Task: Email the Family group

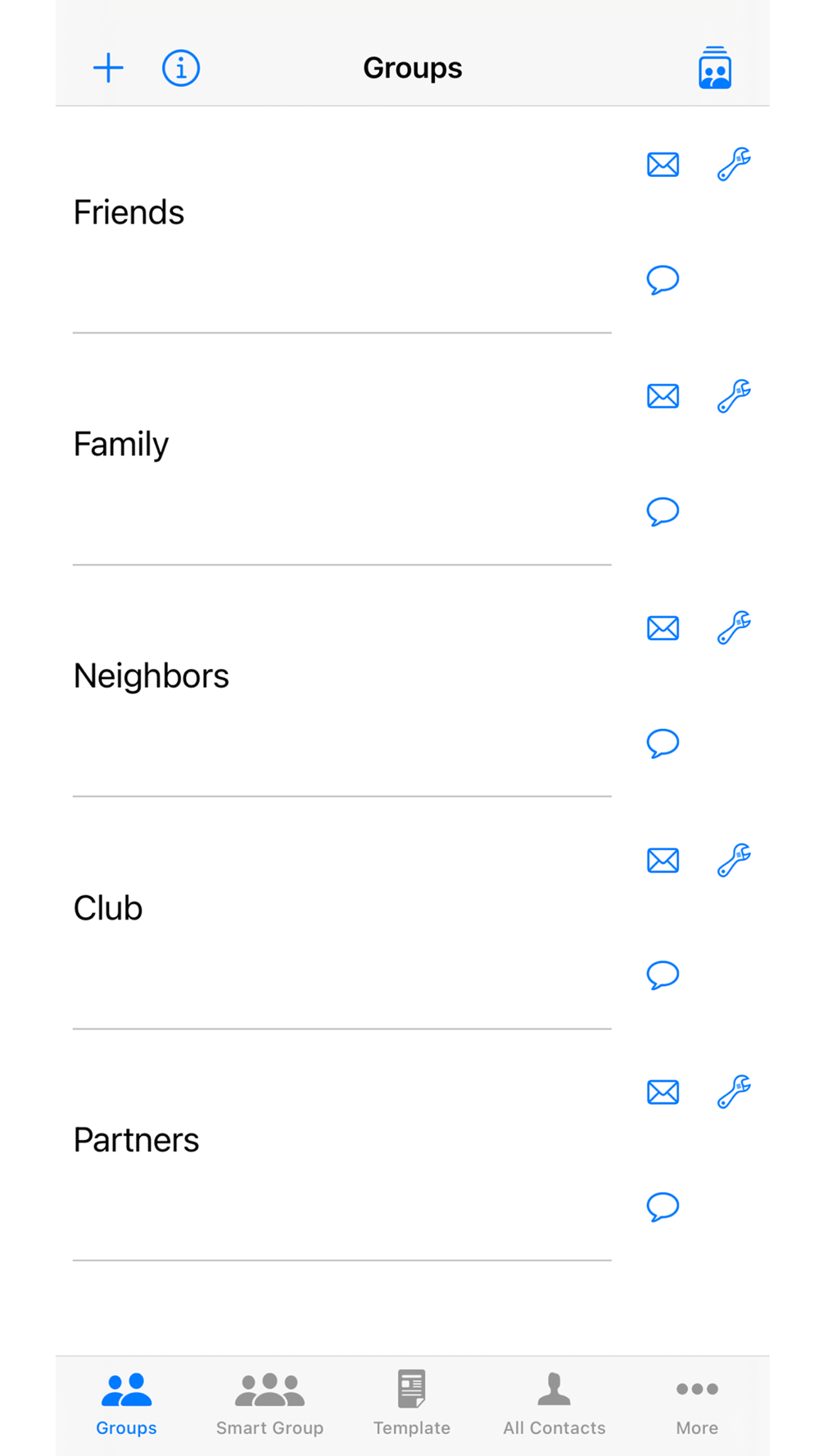Action: 663,396
